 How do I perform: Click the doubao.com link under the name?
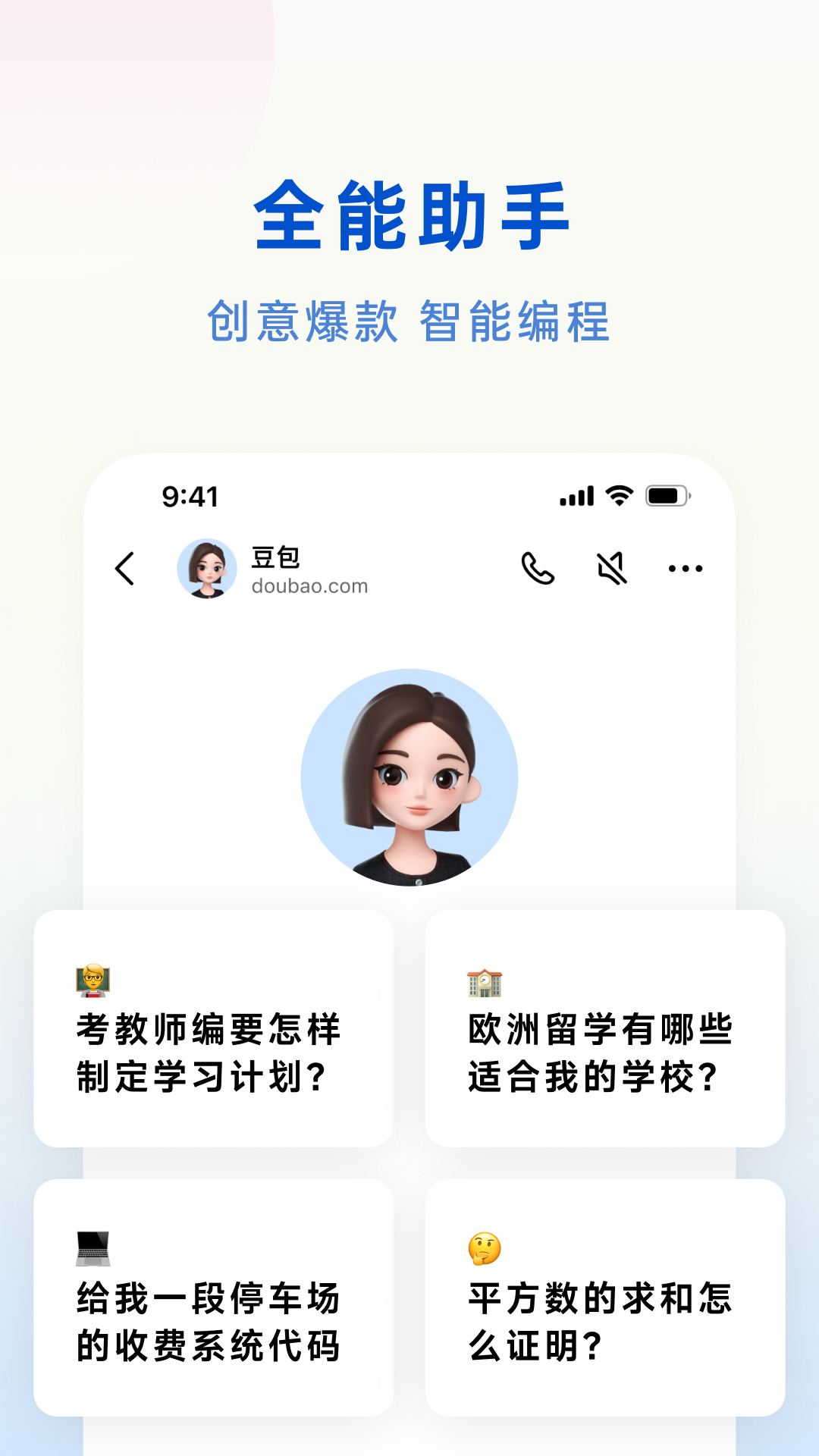(x=309, y=585)
